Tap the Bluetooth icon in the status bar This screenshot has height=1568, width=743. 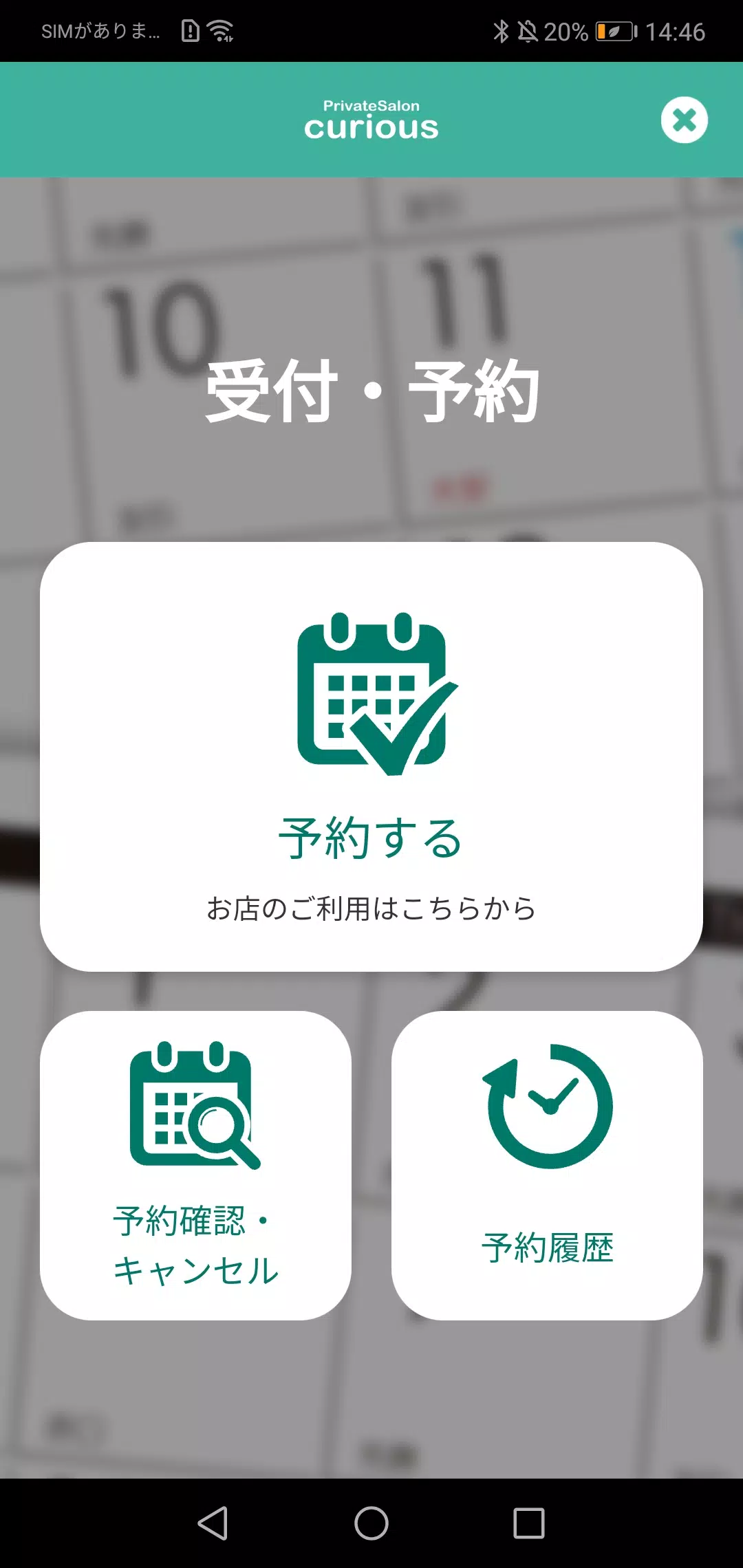coord(502,30)
